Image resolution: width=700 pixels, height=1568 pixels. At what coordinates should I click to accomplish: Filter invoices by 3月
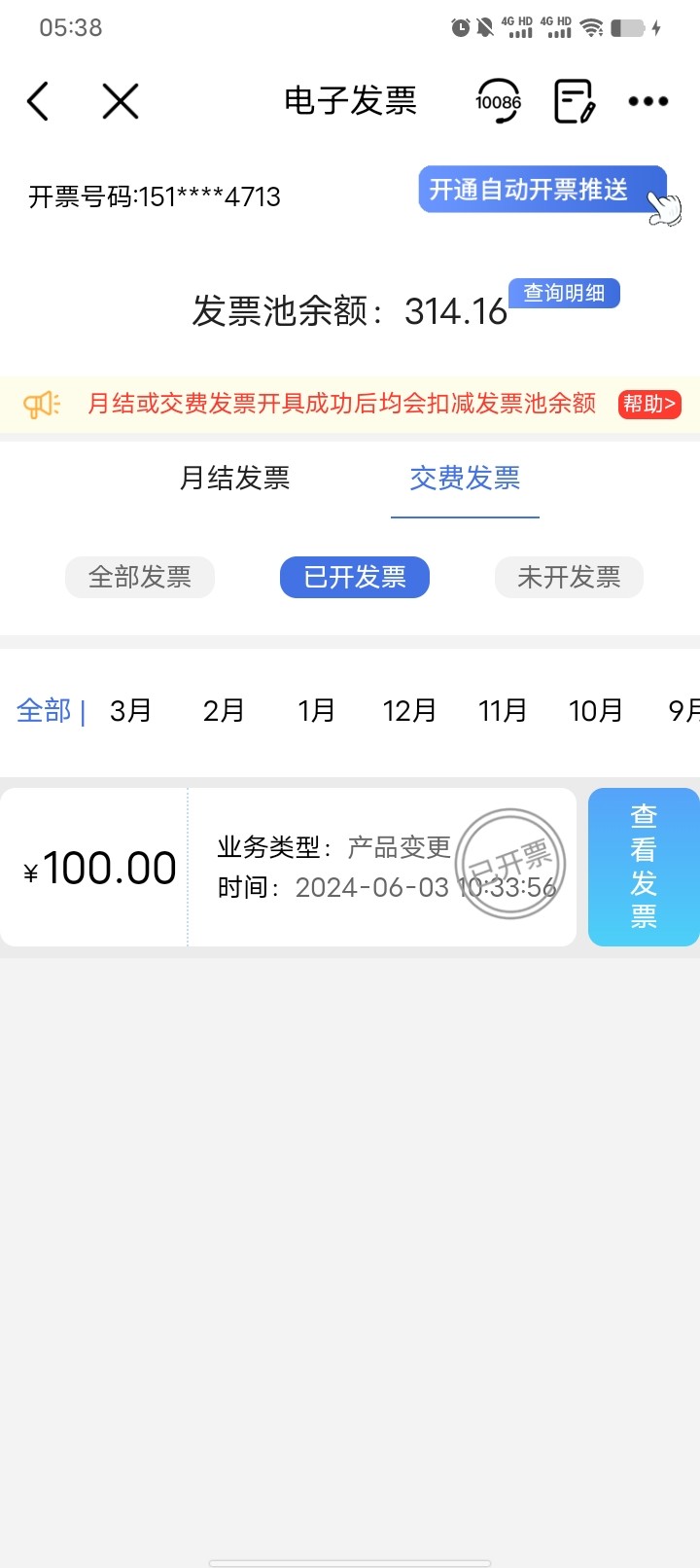[x=130, y=711]
